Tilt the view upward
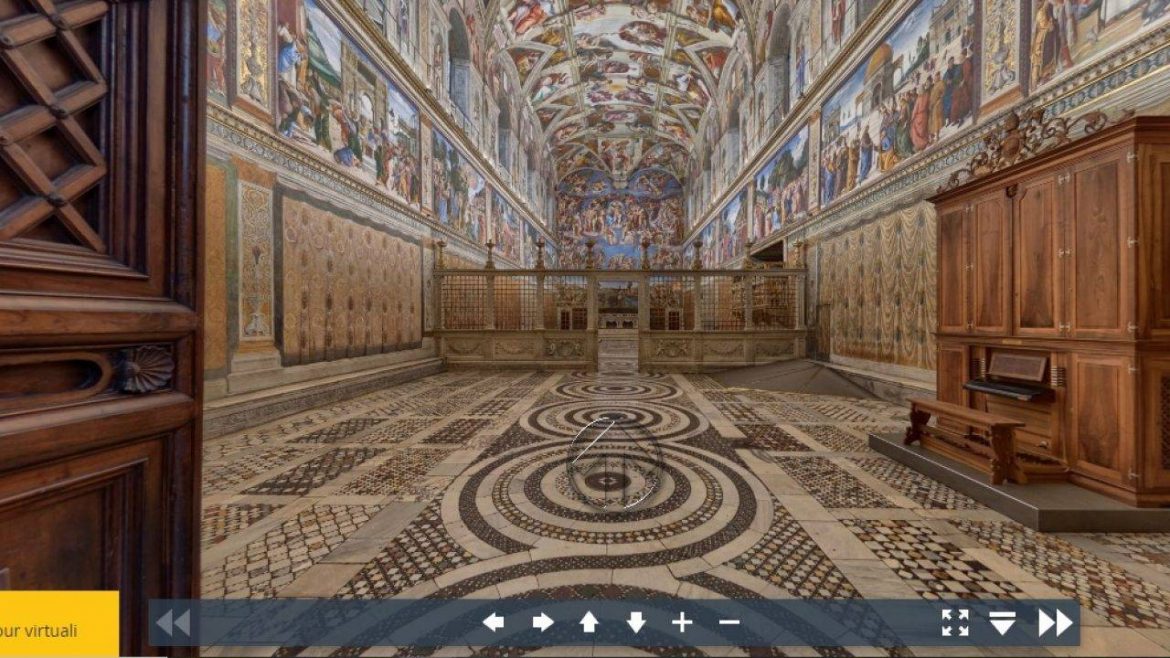The image size is (1170, 658). (x=589, y=623)
